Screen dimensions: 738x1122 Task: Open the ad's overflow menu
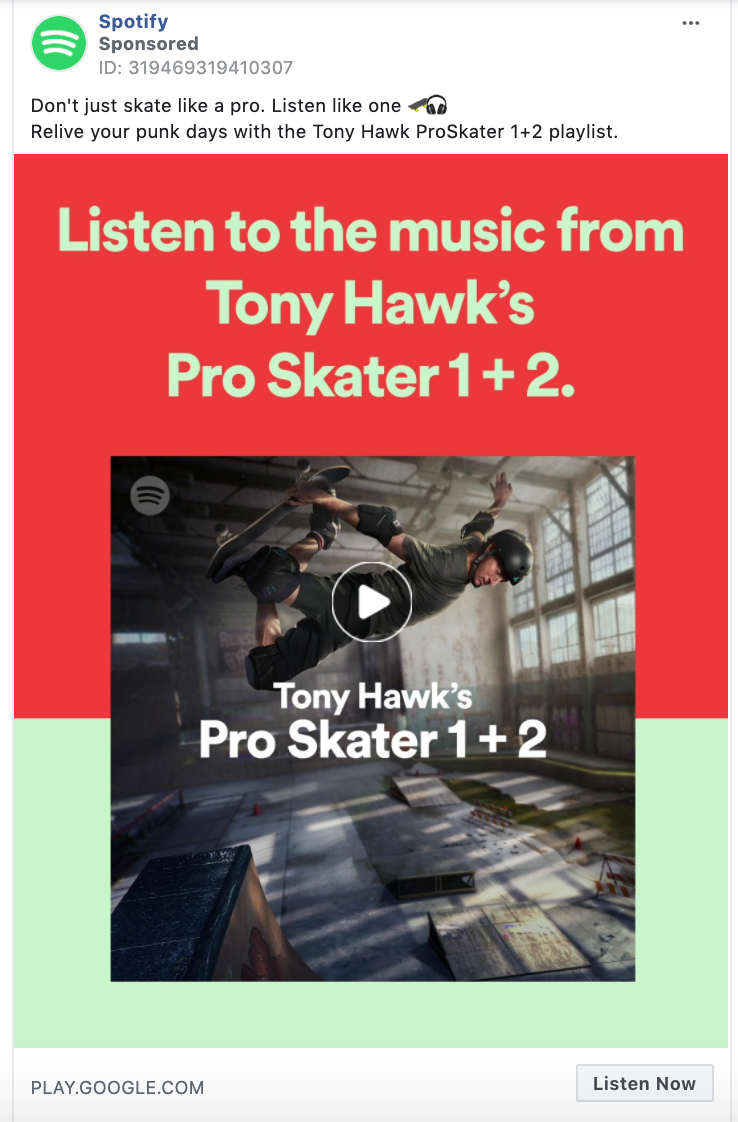tap(691, 24)
